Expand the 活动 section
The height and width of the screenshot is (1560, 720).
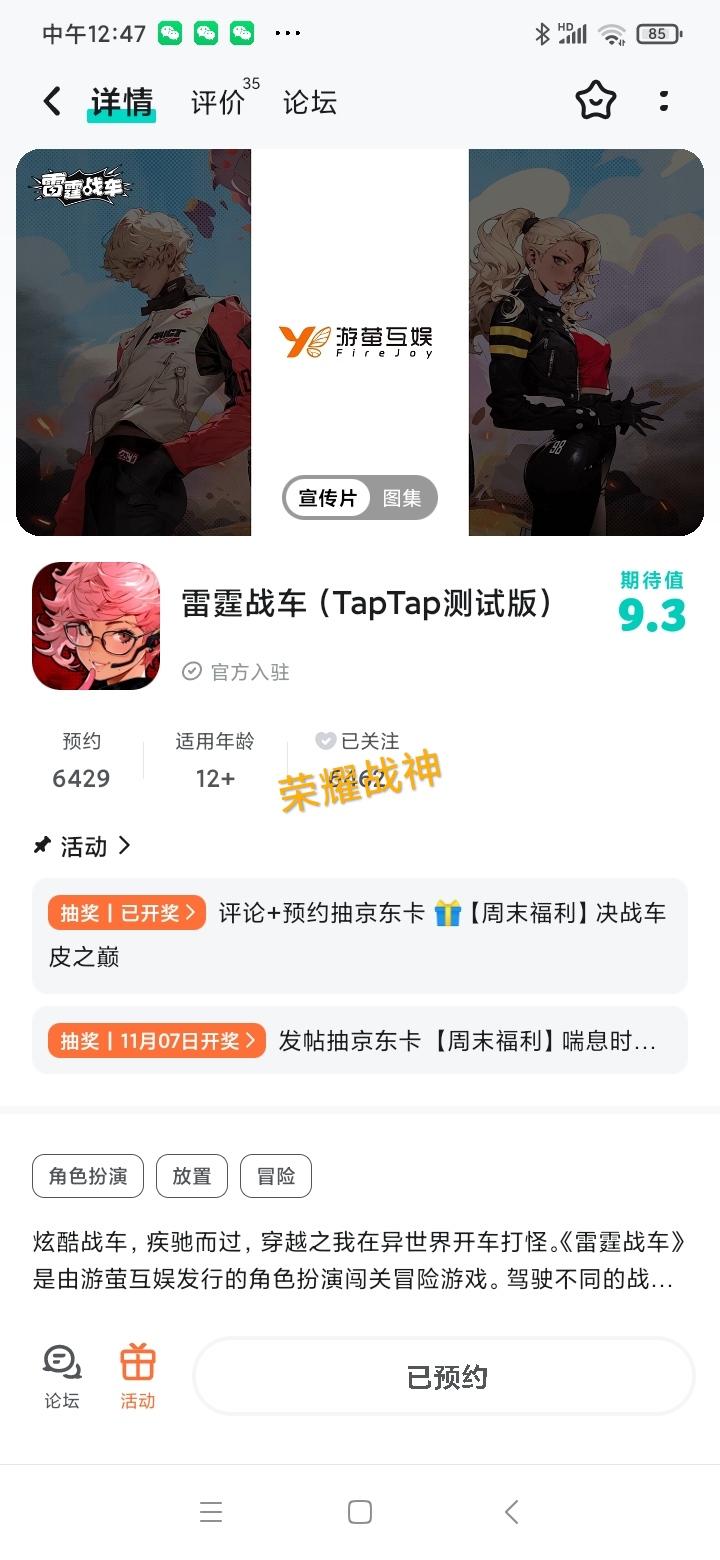pyautogui.click(x=83, y=846)
